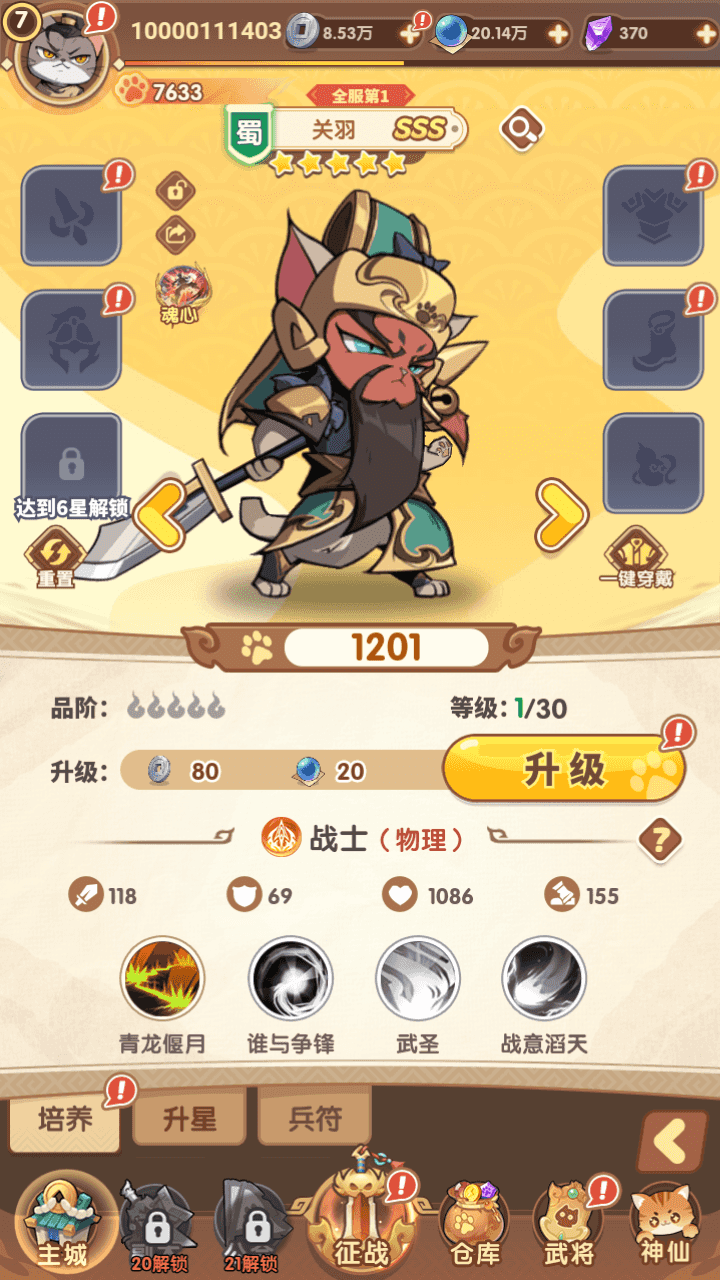Screen dimensions: 720x1280
Task: Tap the 升级 level-up button
Action: (x=563, y=769)
